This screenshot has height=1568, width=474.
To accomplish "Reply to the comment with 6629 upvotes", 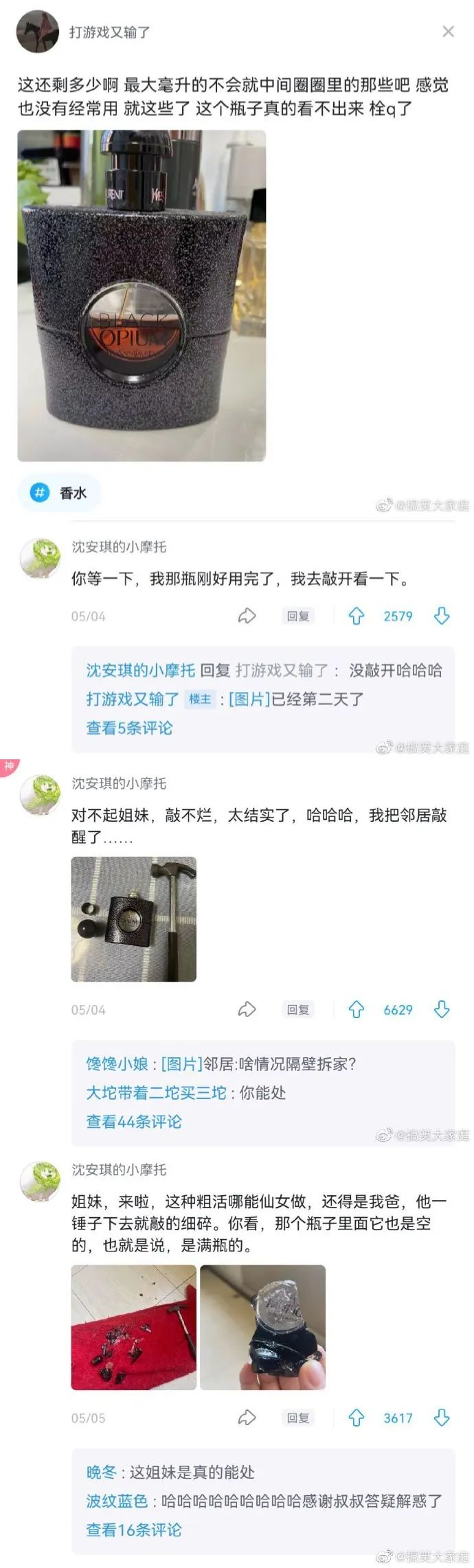I will coord(298,1009).
